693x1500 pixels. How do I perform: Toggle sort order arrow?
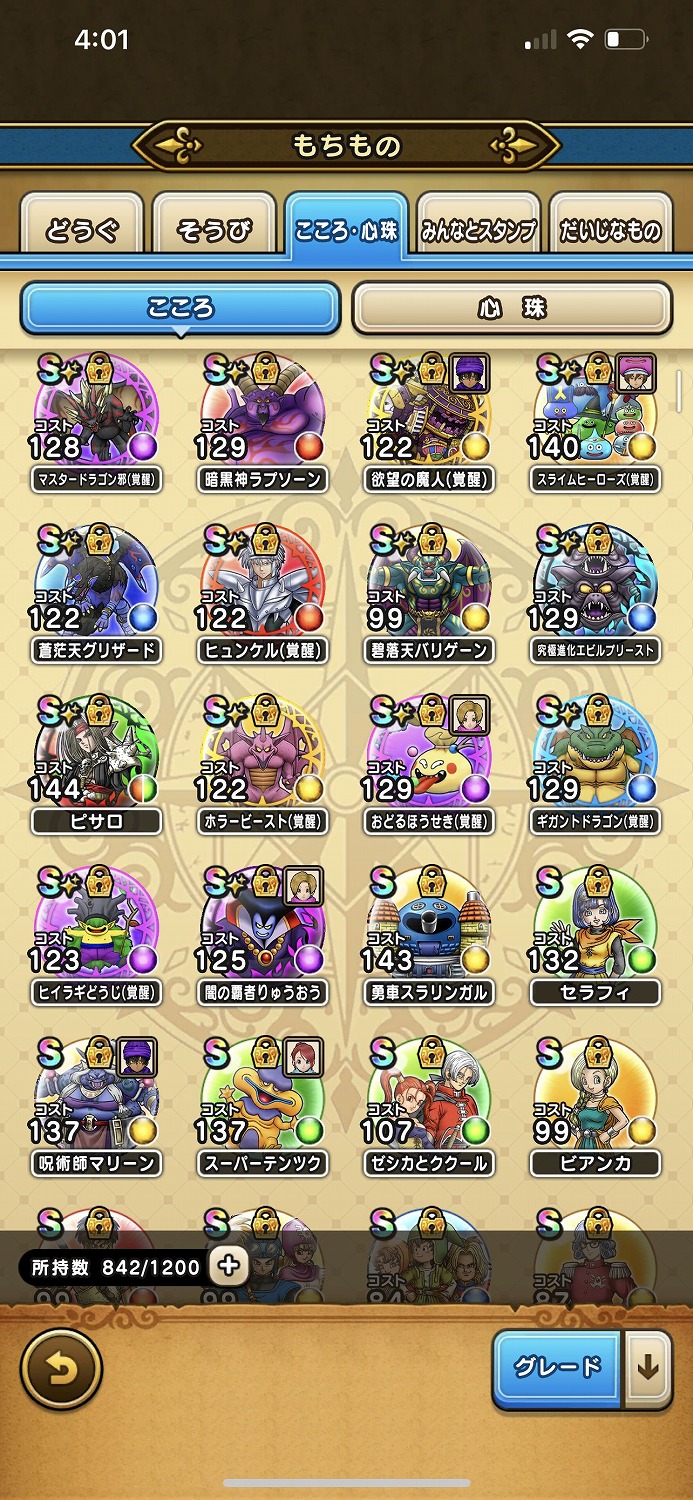click(648, 1368)
